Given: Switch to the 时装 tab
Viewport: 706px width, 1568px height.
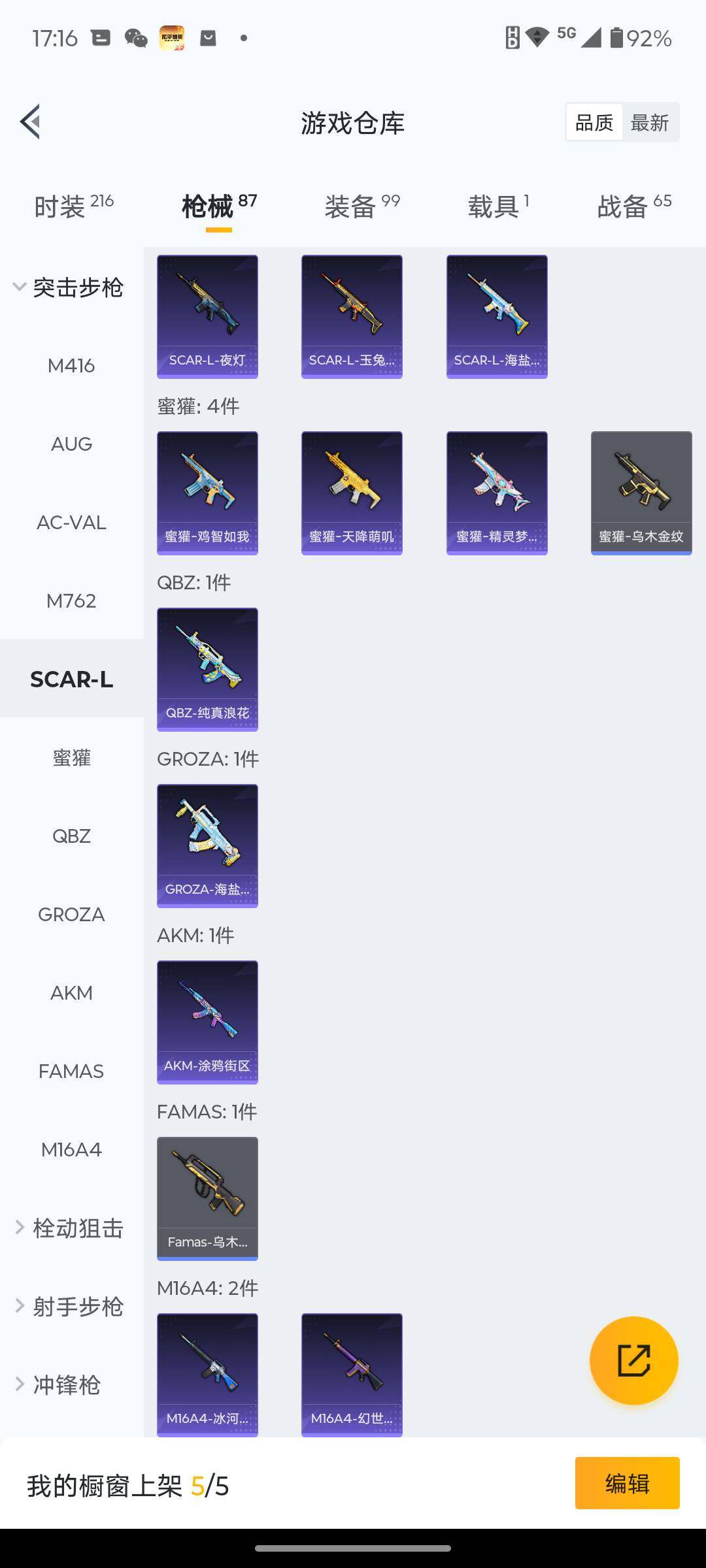Looking at the screenshot, I should coord(73,206).
